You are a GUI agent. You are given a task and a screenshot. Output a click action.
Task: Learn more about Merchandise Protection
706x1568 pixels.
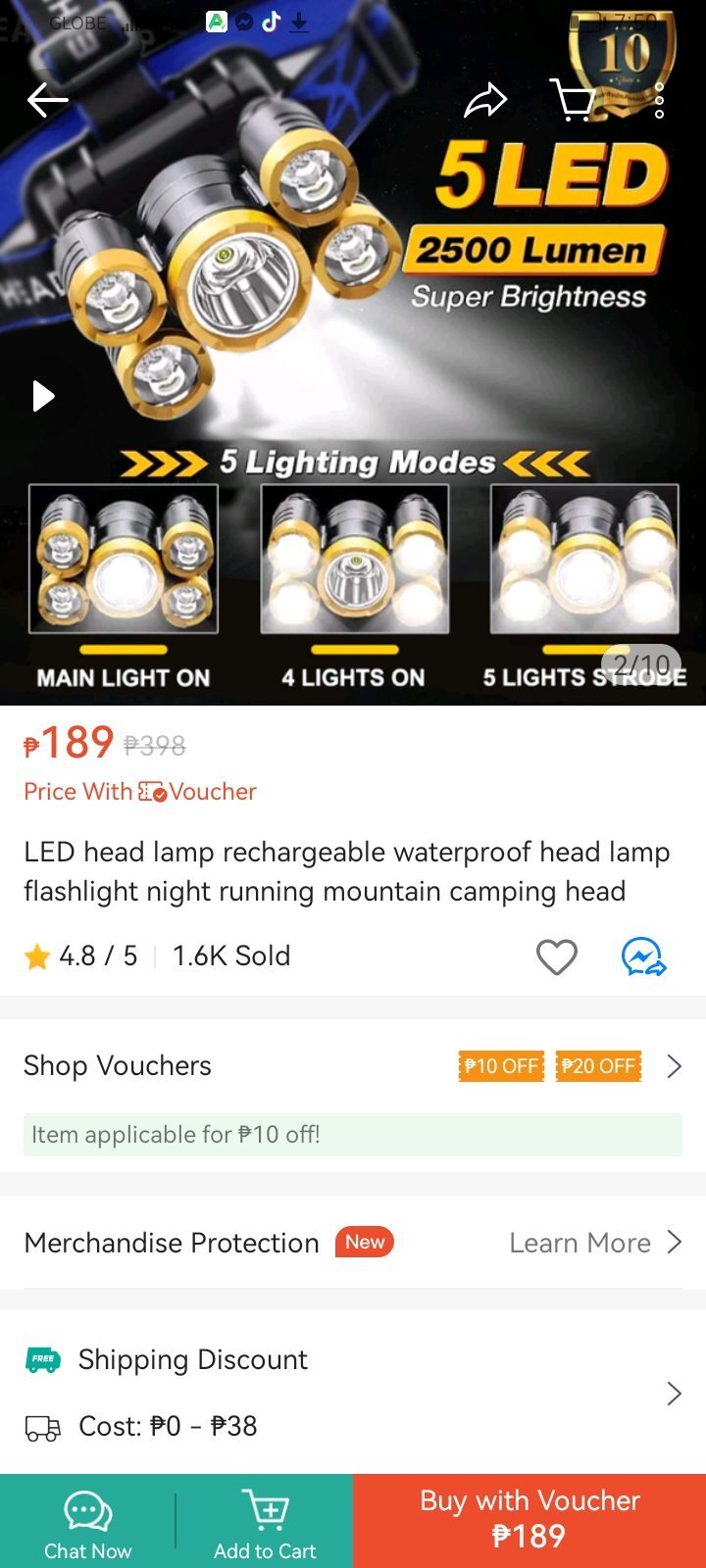tap(593, 1243)
